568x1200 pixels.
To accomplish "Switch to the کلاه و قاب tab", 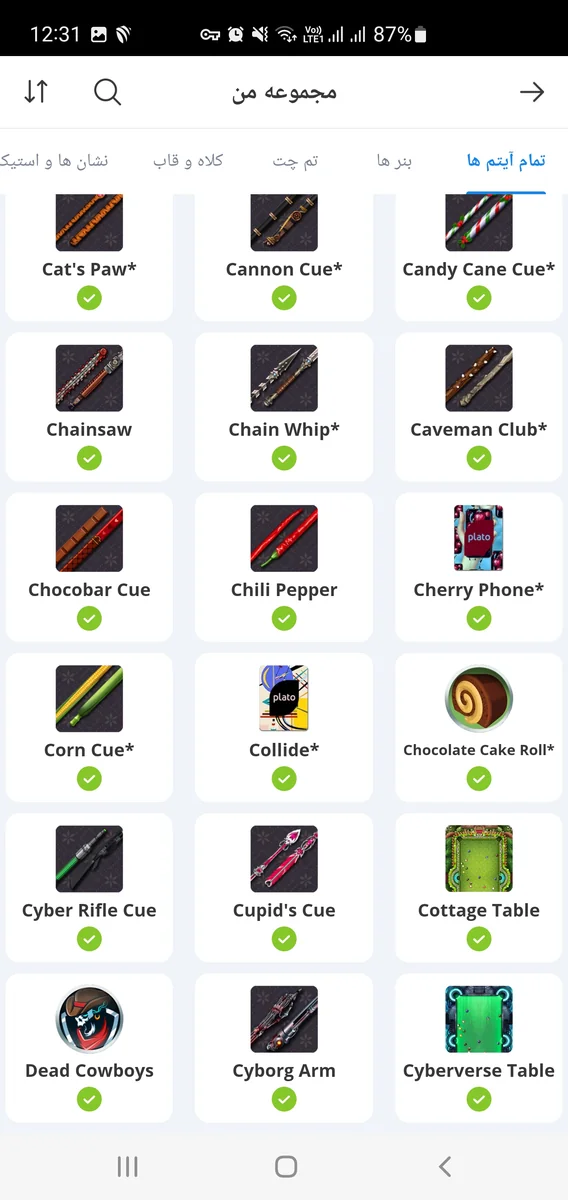I will coord(188,160).
